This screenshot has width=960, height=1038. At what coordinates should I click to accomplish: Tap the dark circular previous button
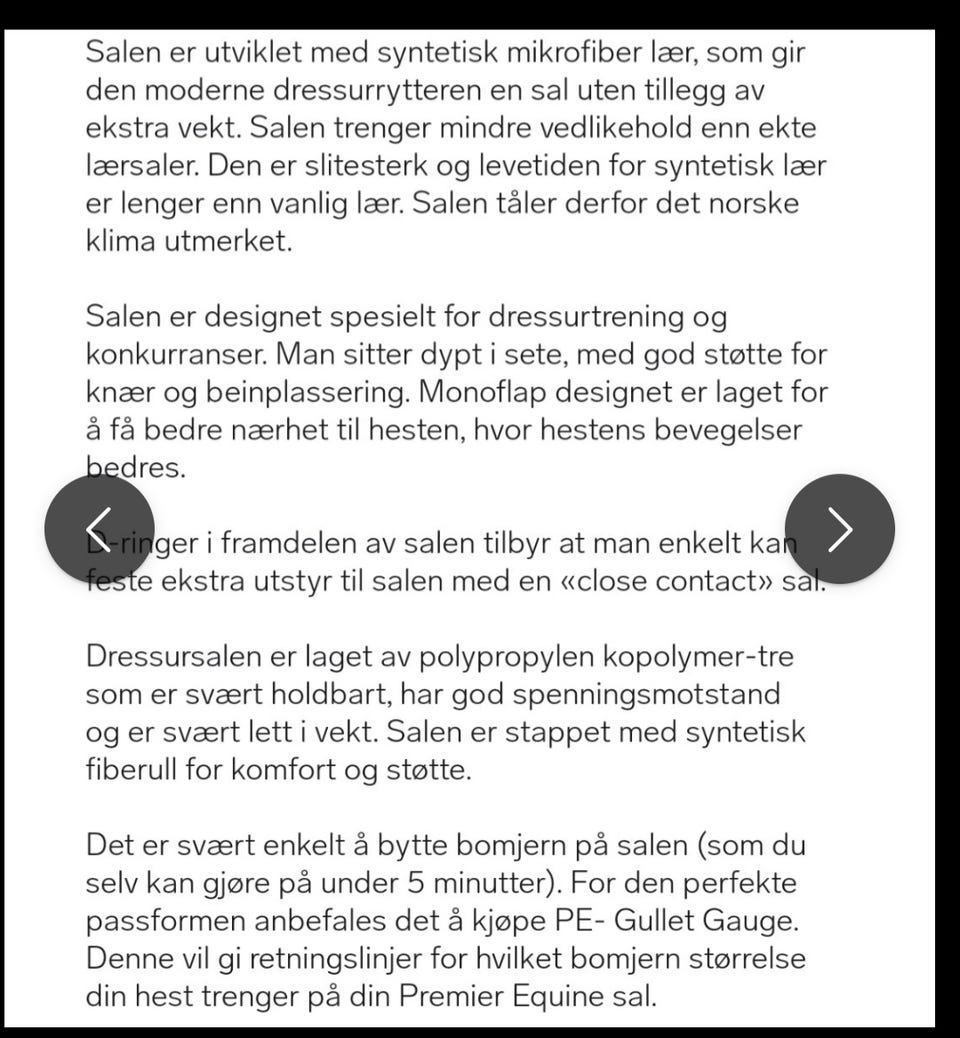(100, 528)
